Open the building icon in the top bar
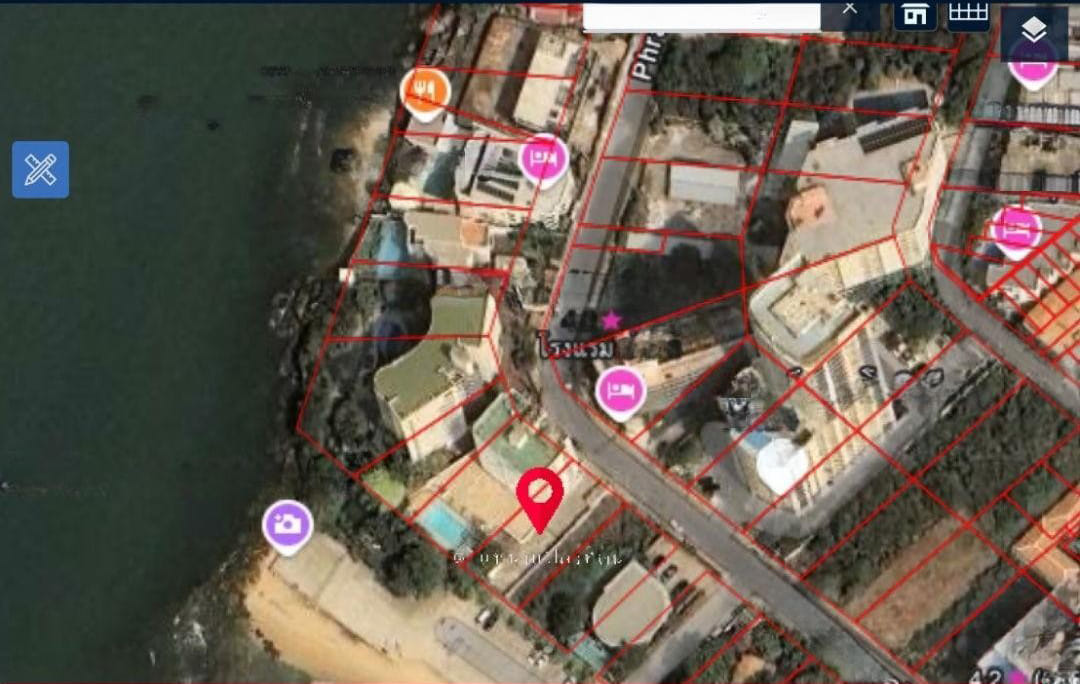1080x684 pixels. pyautogui.click(x=914, y=14)
